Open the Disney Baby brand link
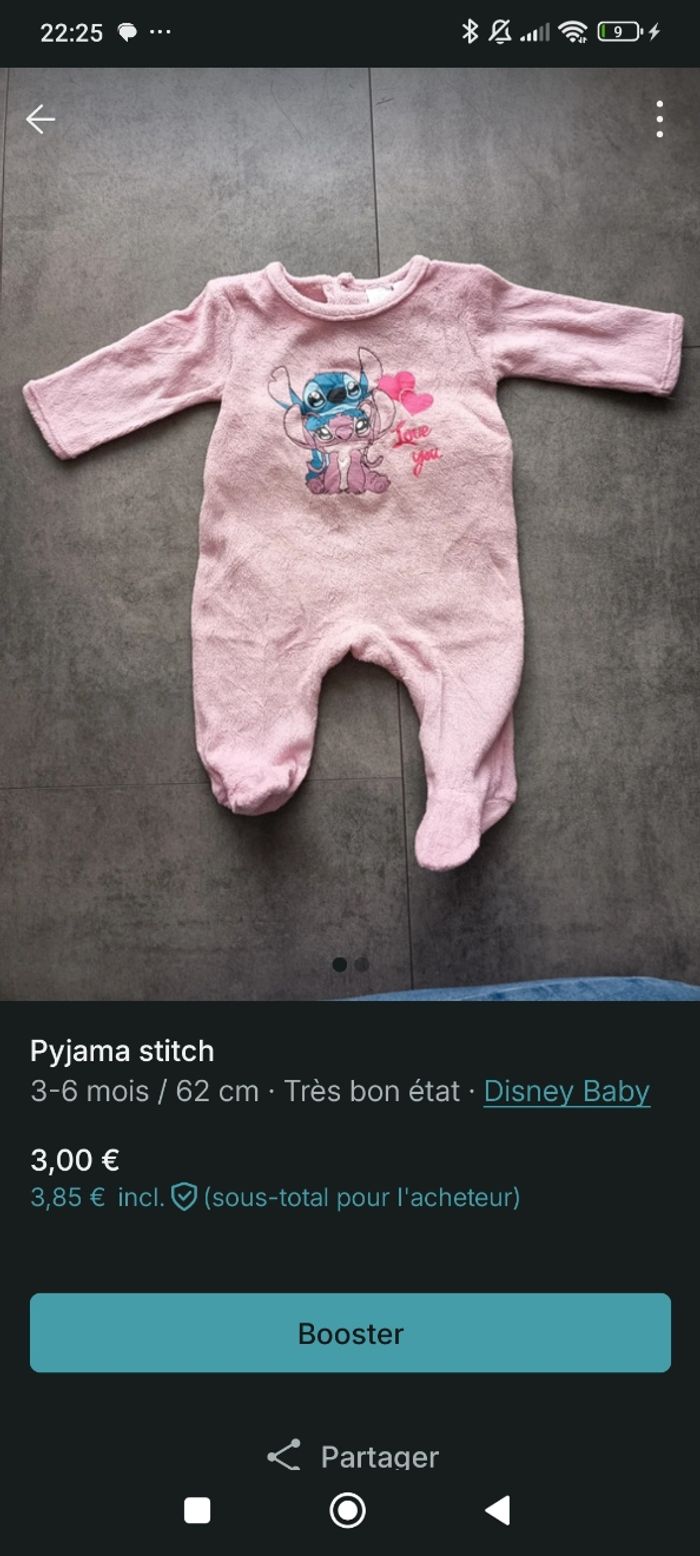The height and width of the screenshot is (1556, 700). (x=566, y=1091)
